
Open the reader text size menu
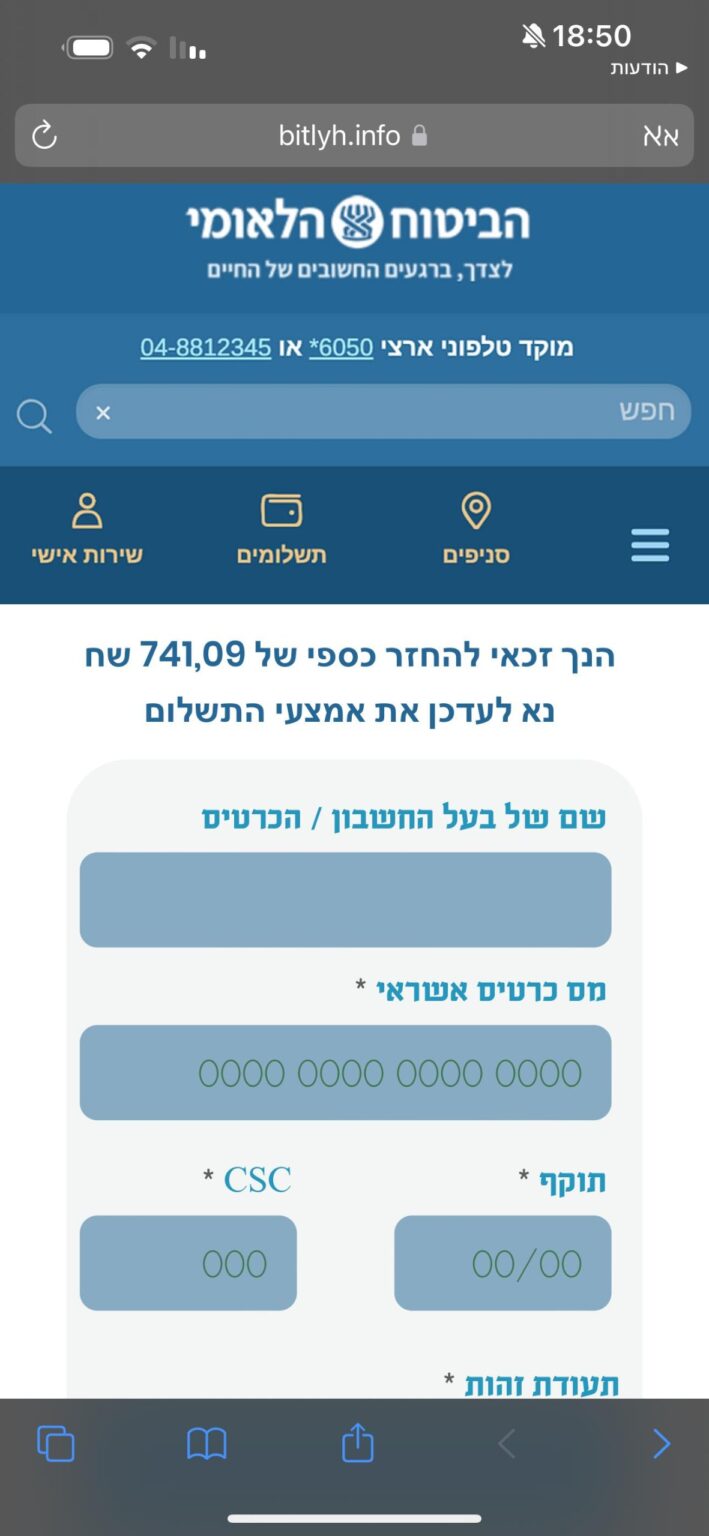pos(660,136)
